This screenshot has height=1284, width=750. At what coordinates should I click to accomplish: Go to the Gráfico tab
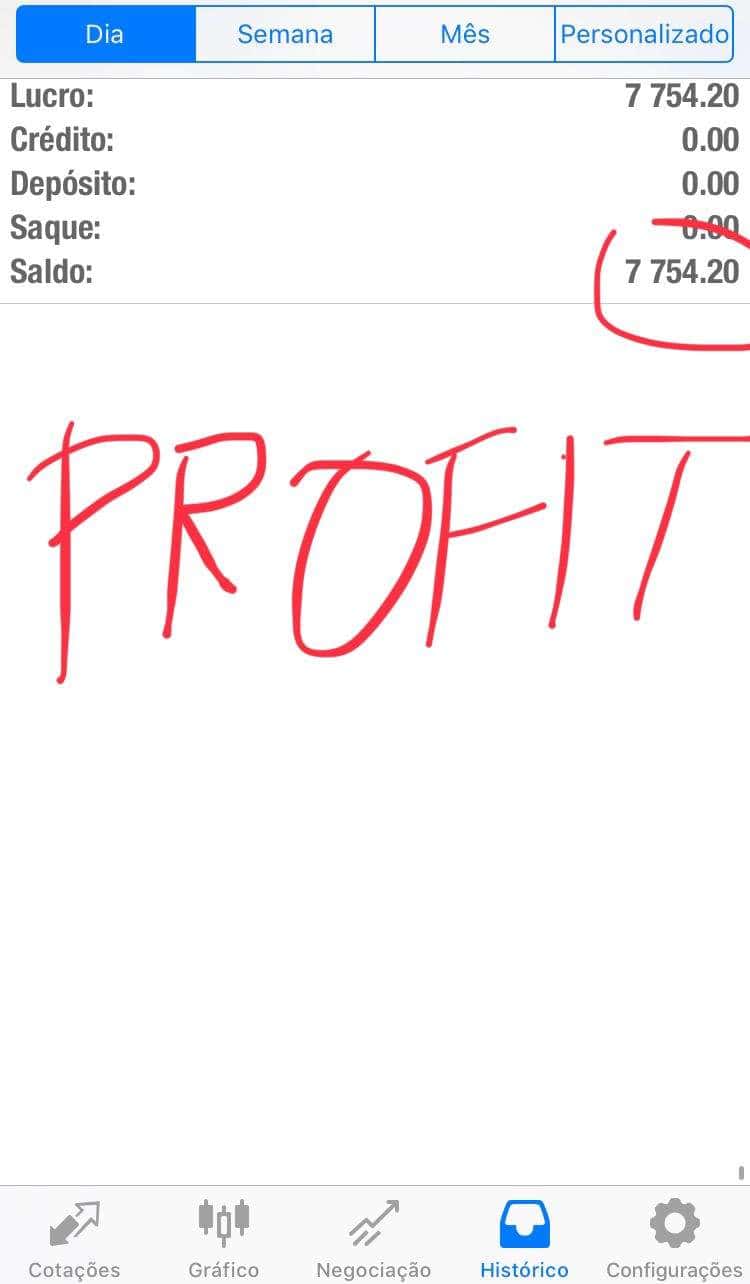pyautogui.click(x=224, y=1237)
